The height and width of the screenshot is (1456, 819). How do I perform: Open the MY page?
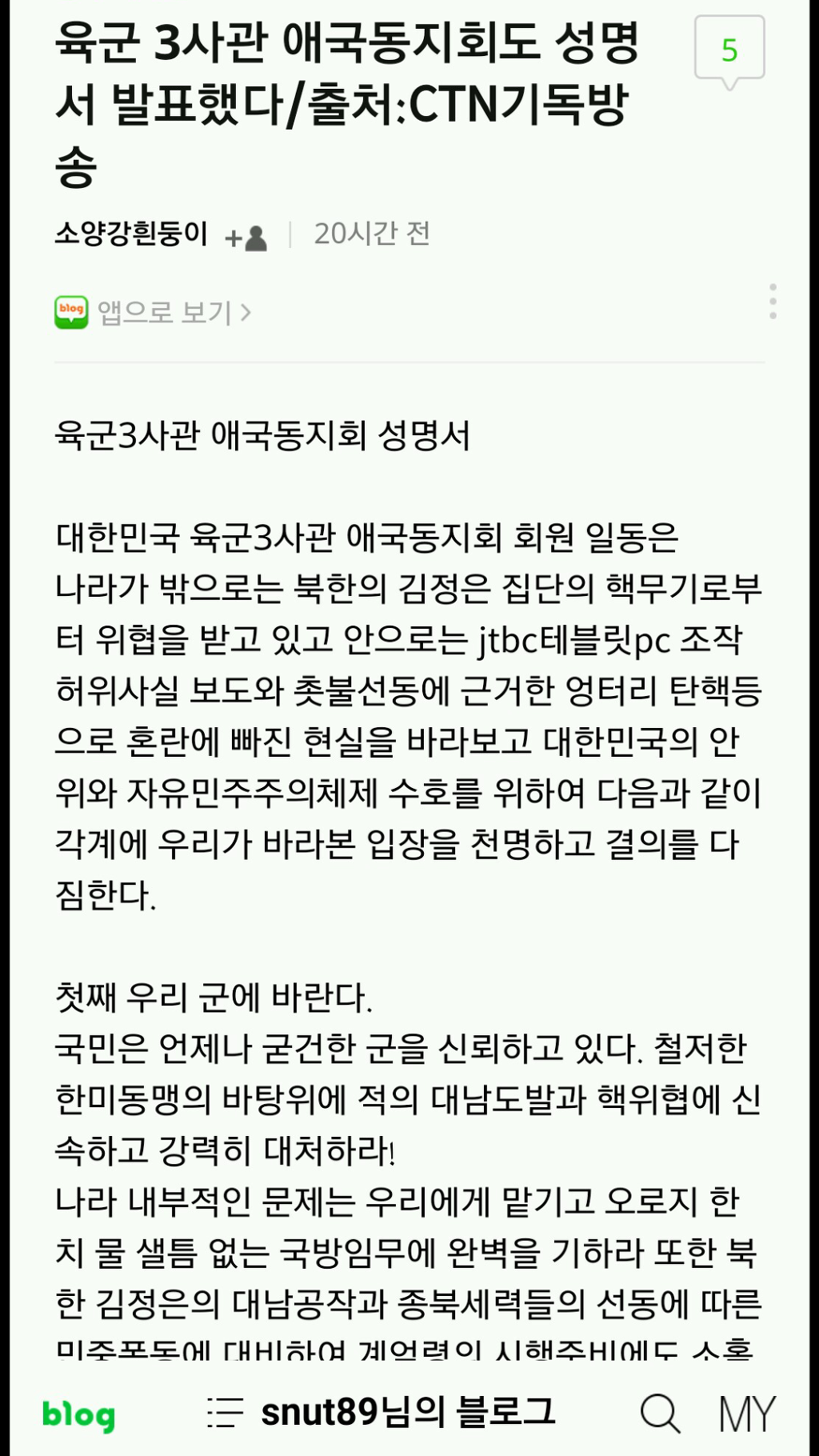coord(747,1414)
